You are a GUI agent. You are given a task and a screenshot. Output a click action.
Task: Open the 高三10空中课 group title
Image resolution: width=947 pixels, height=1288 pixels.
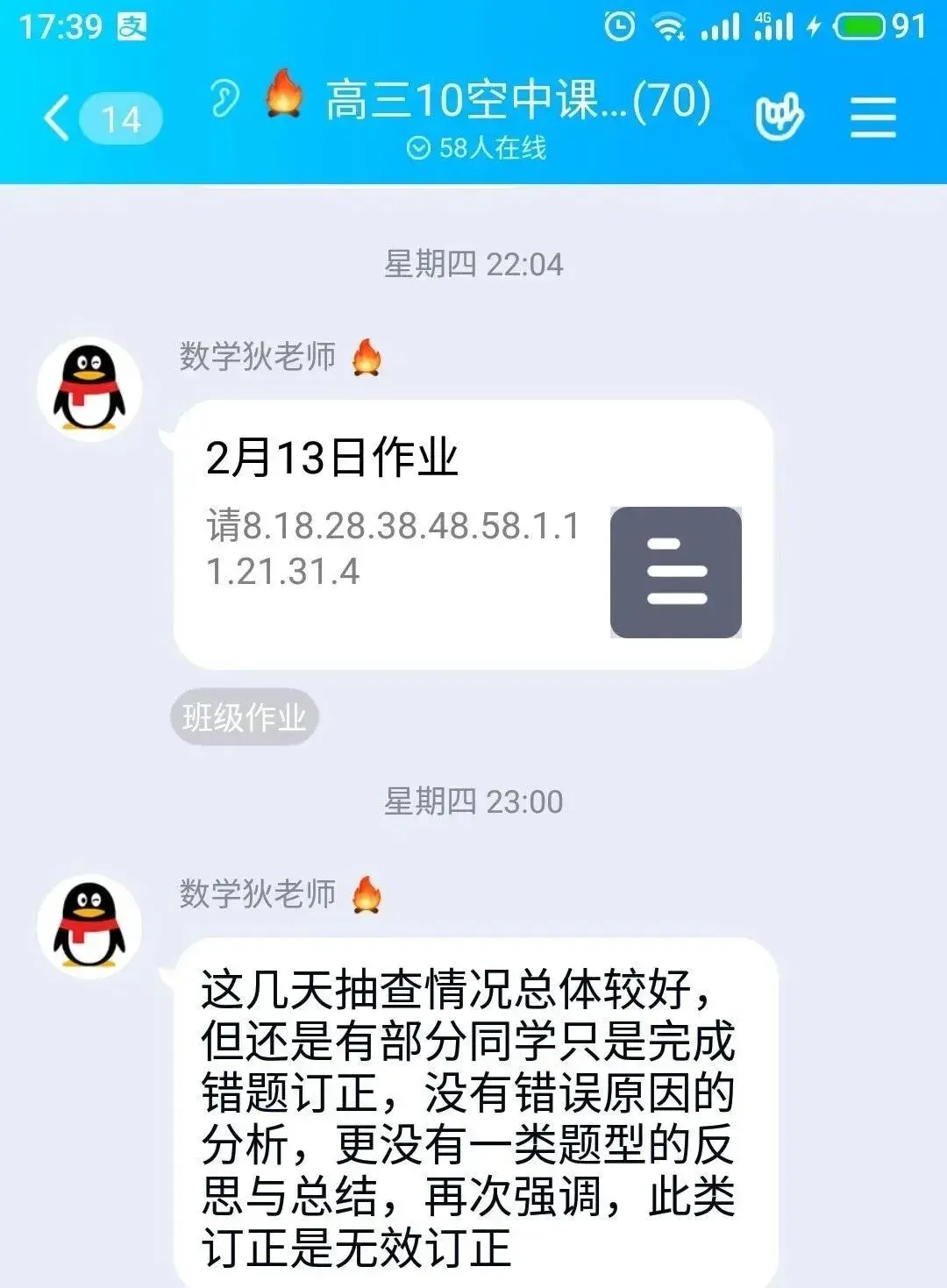click(517, 101)
